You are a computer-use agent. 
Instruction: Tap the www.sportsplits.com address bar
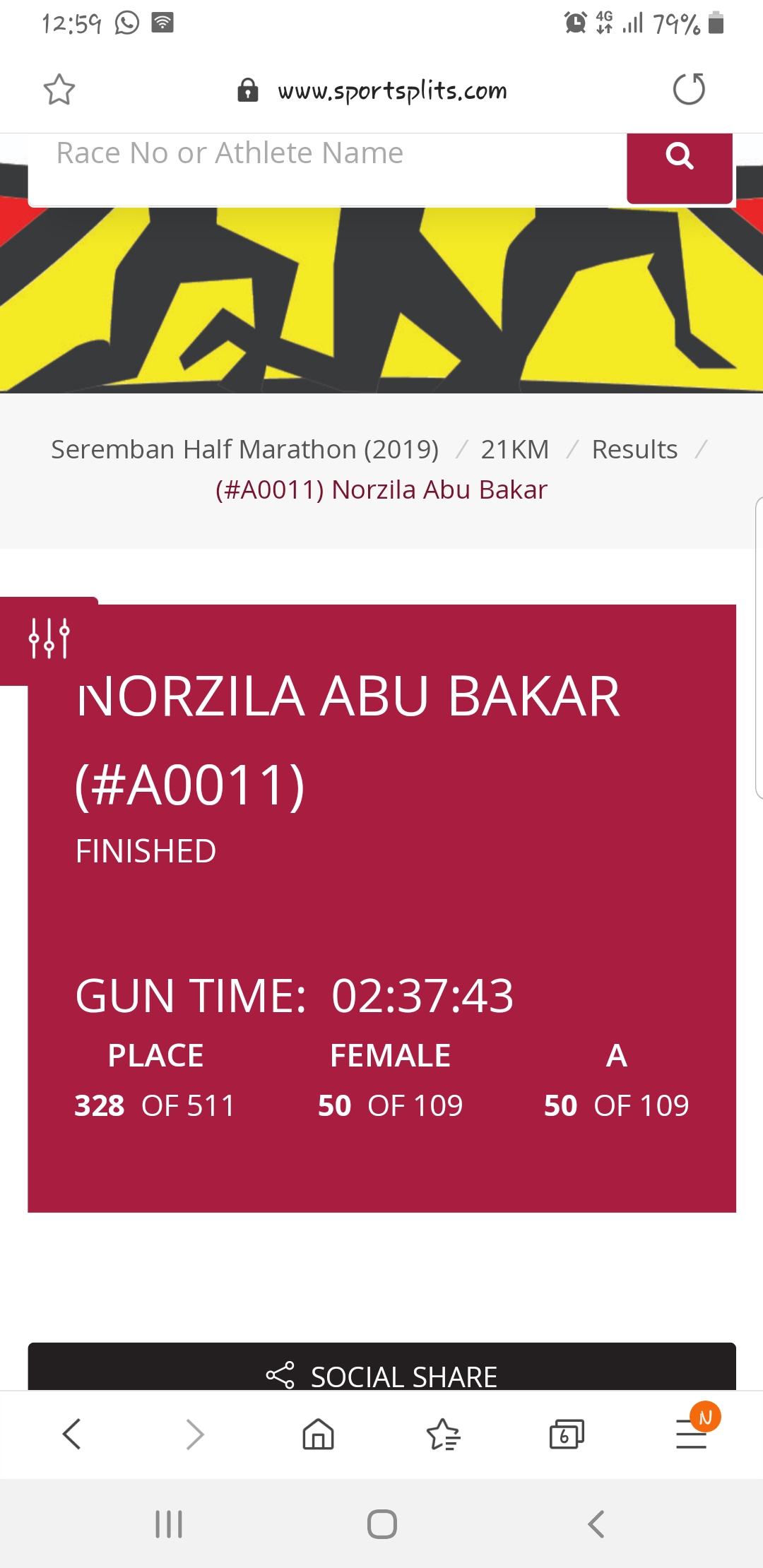click(372, 90)
